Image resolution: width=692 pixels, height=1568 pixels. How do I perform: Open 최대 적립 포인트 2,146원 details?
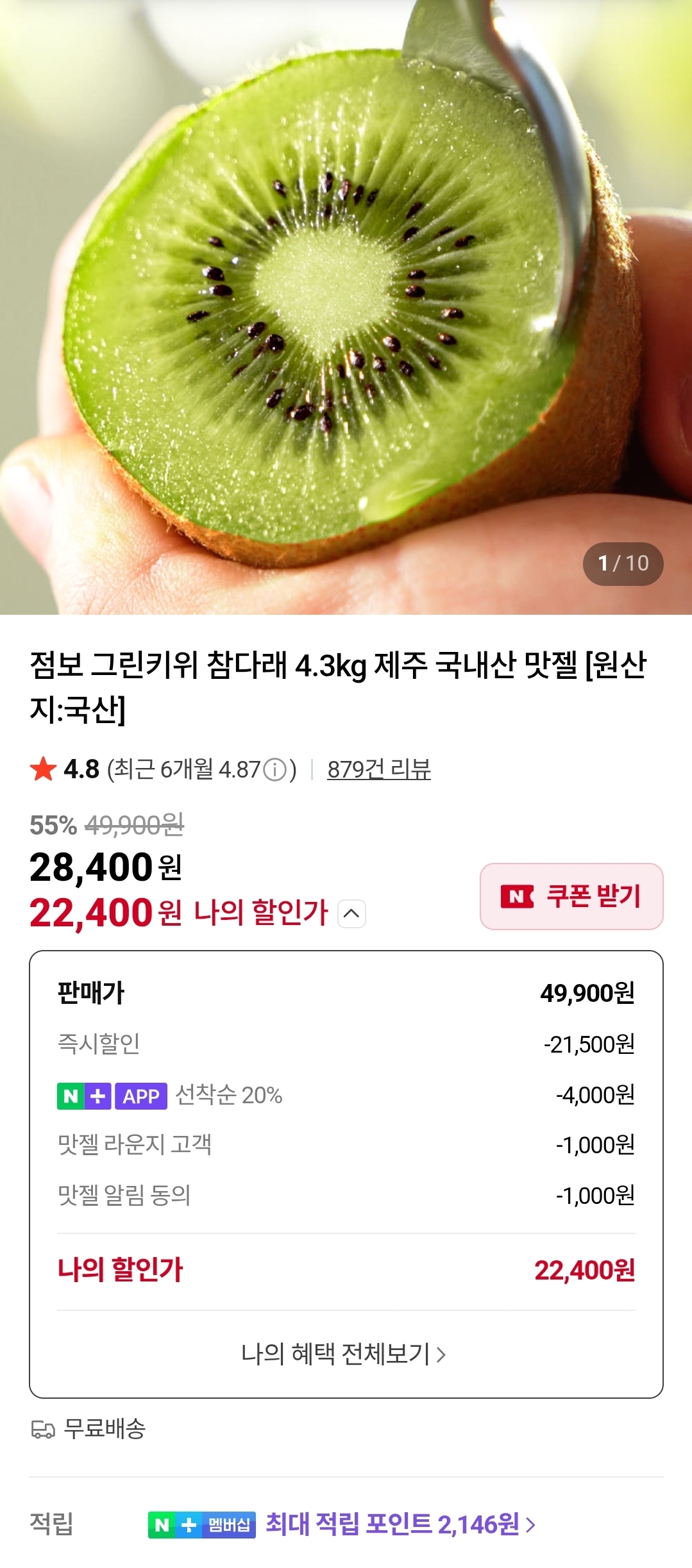tap(400, 1524)
